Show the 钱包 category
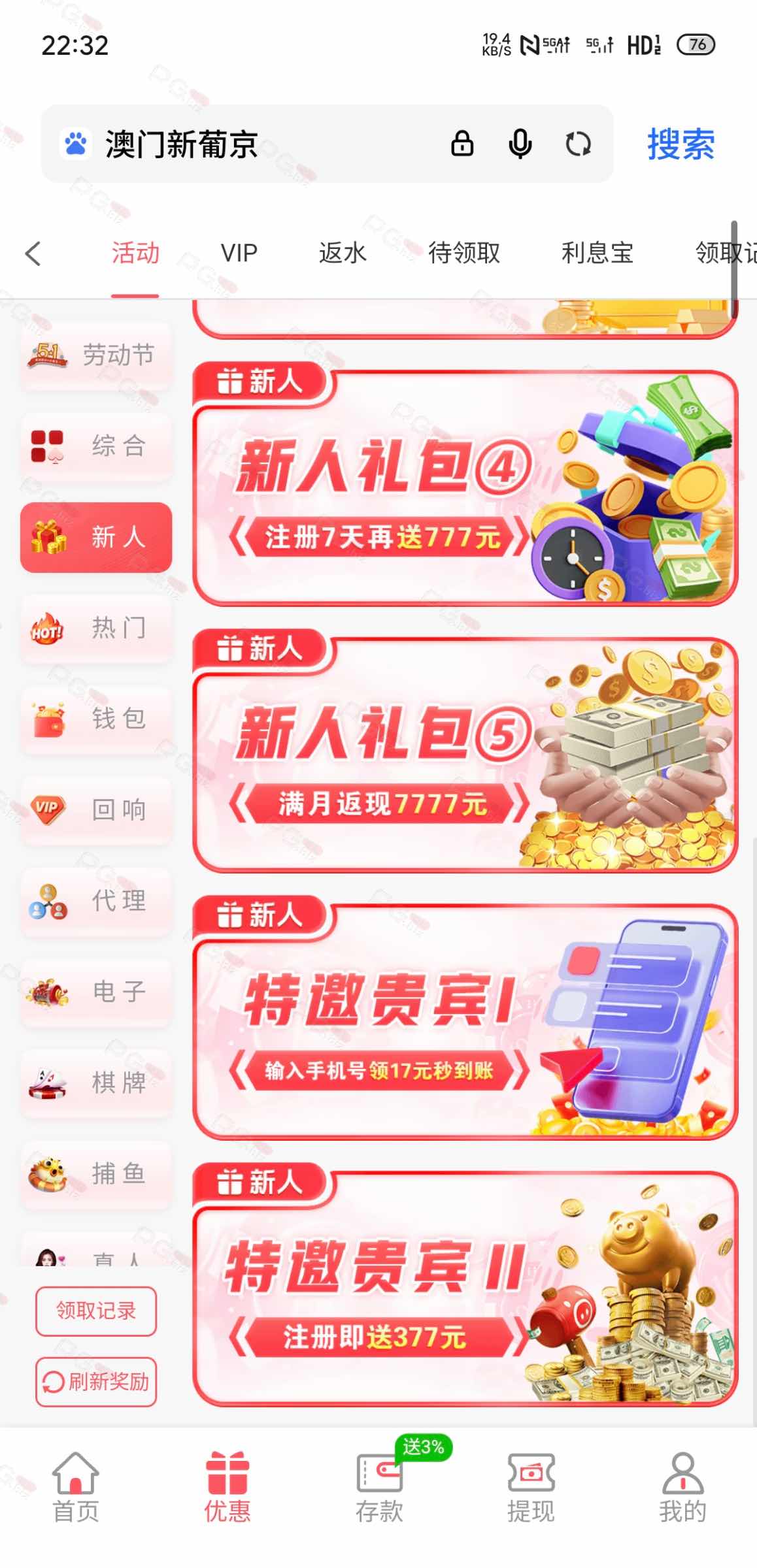 [x=96, y=719]
